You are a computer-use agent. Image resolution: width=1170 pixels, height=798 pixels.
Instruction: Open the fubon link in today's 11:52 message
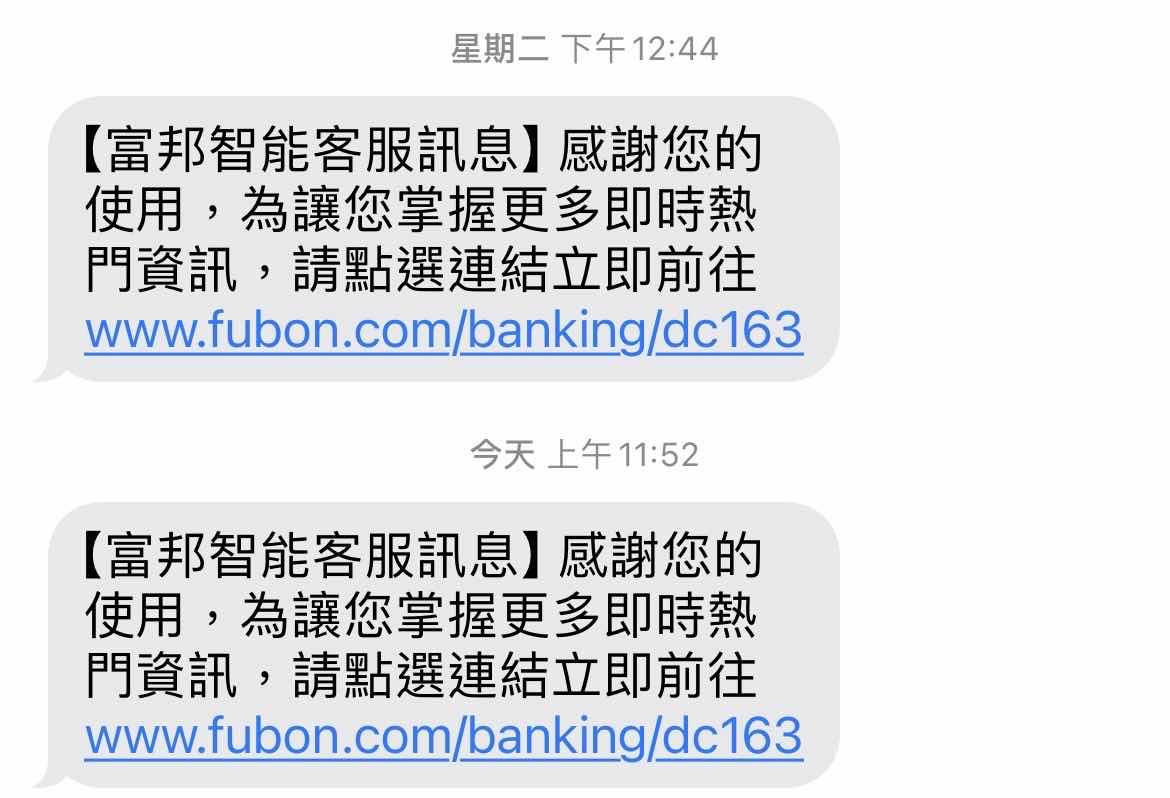coord(443,735)
